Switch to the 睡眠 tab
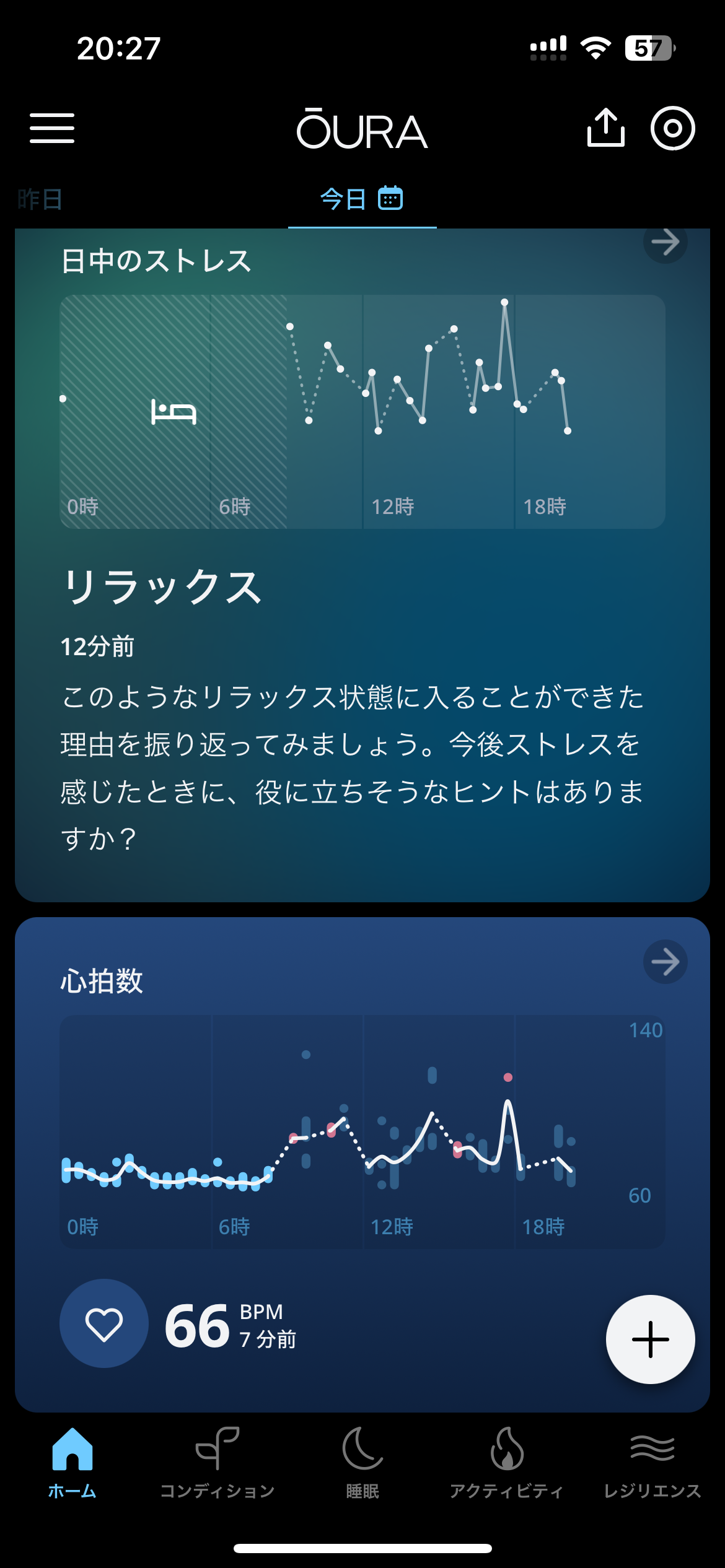The image size is (725, 1568). point(362,1463)
